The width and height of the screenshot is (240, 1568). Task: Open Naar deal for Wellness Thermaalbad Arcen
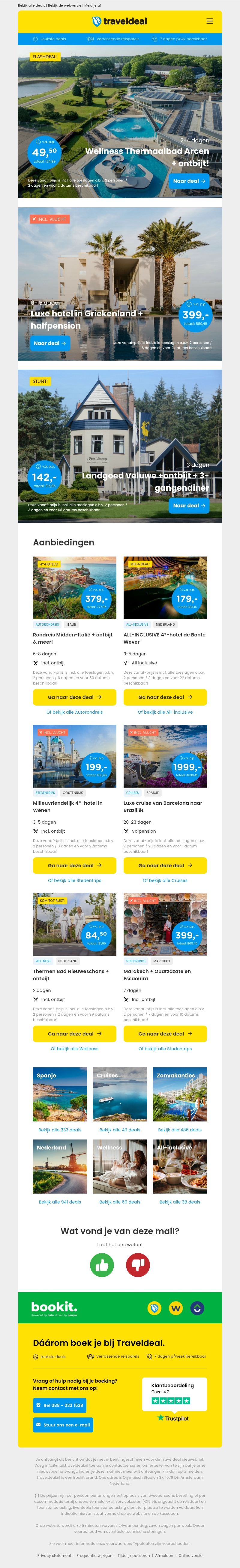[x=189, y=181]
